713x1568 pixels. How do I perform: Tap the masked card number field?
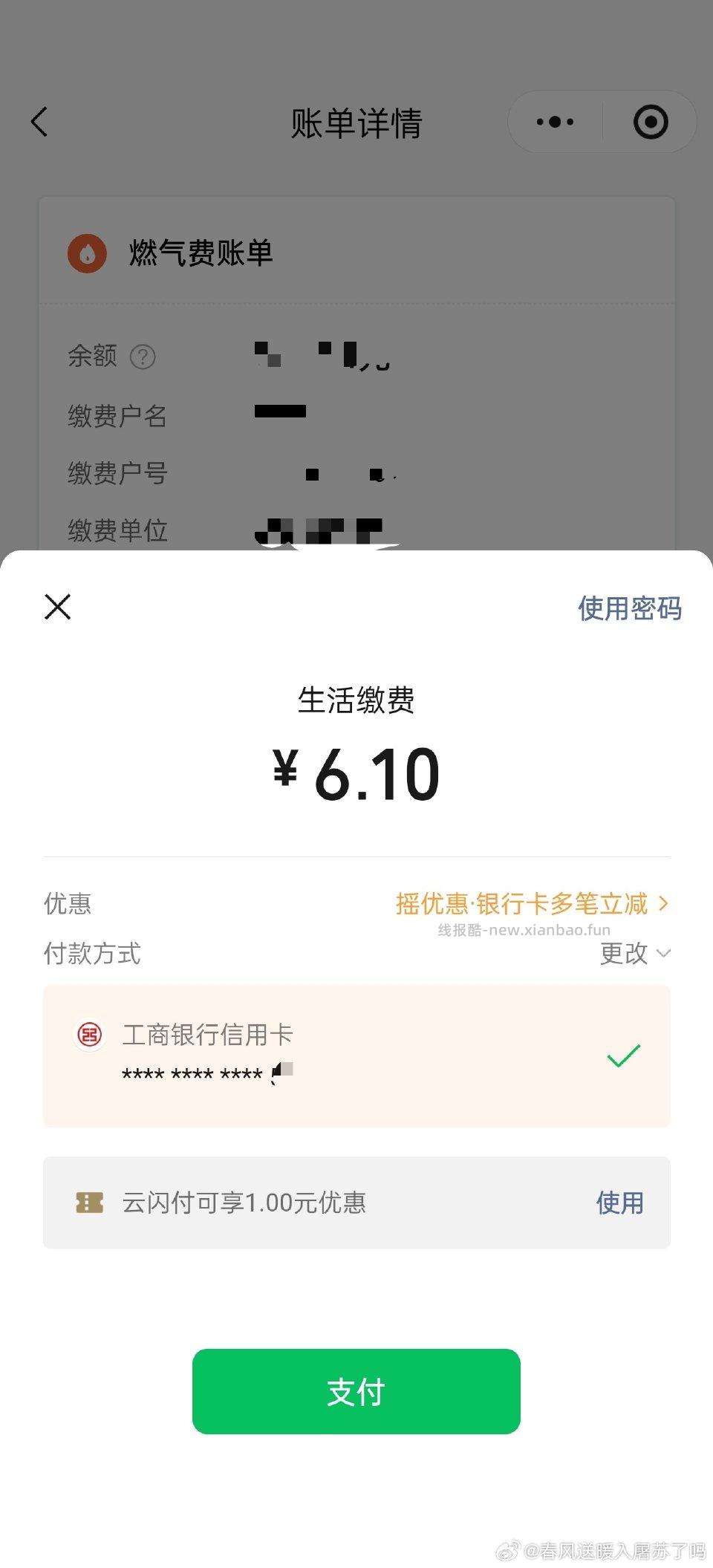click(x=201, y=1072)
